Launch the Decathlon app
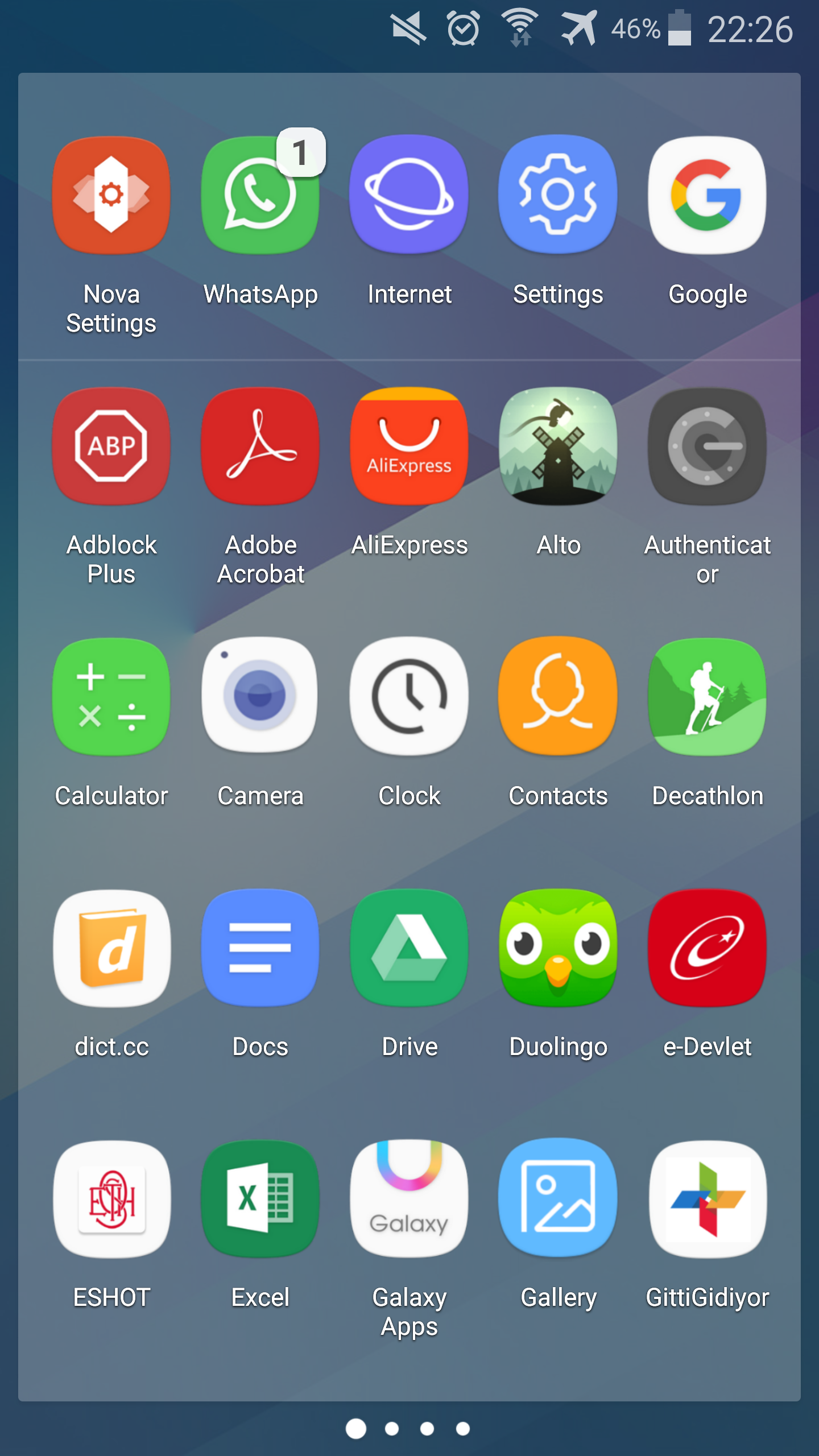The width and height of the screenshot is (819, 1456). click(x=707, y=697)
